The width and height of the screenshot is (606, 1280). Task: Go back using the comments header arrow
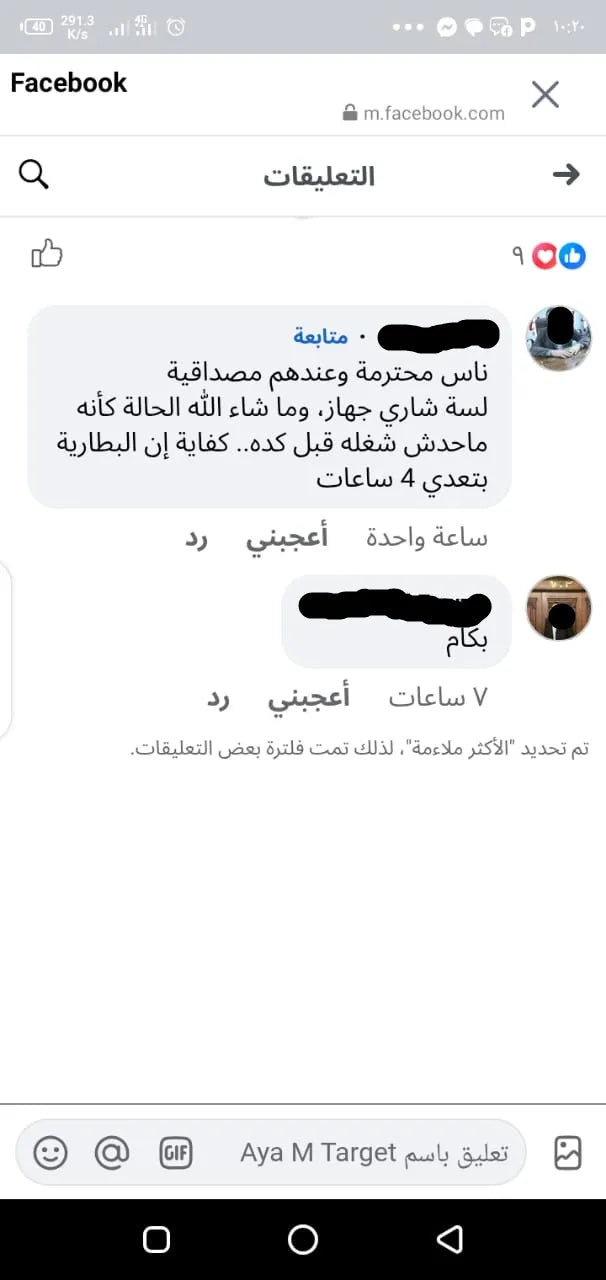click(x=566, y=175)
